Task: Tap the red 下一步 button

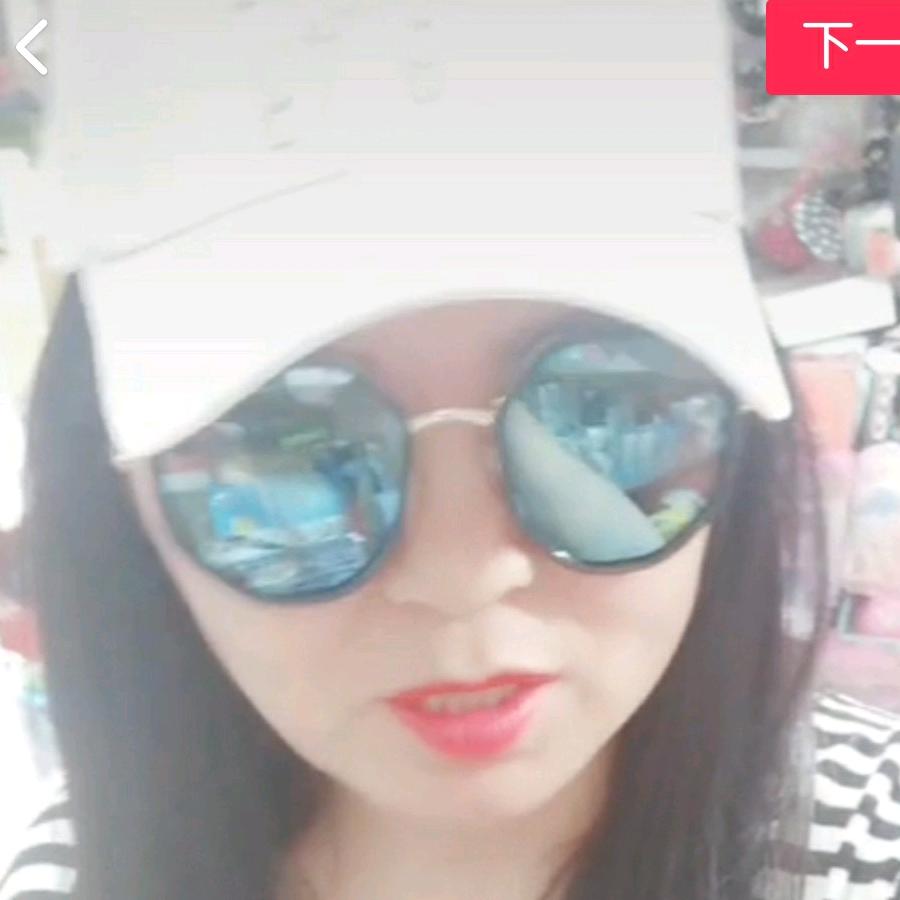Action: point(835,46)
